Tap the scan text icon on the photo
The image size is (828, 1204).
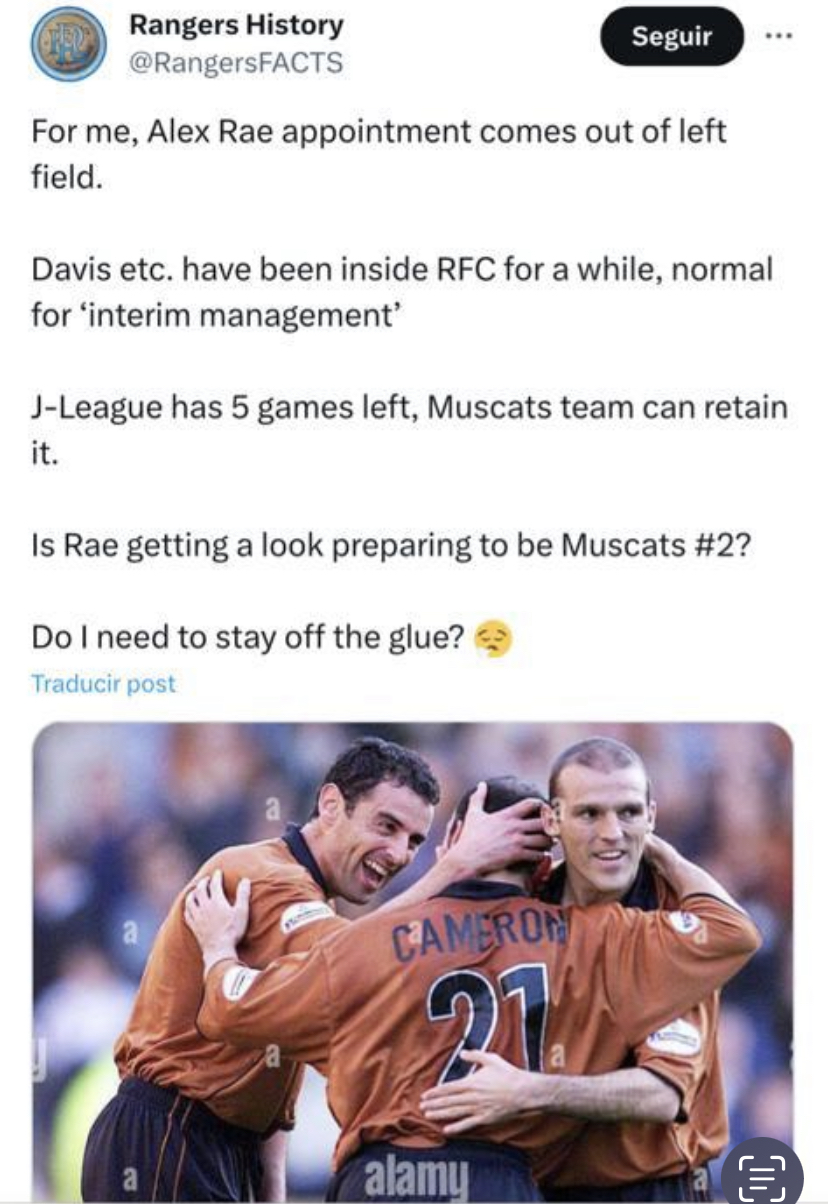coord(761,1171)
